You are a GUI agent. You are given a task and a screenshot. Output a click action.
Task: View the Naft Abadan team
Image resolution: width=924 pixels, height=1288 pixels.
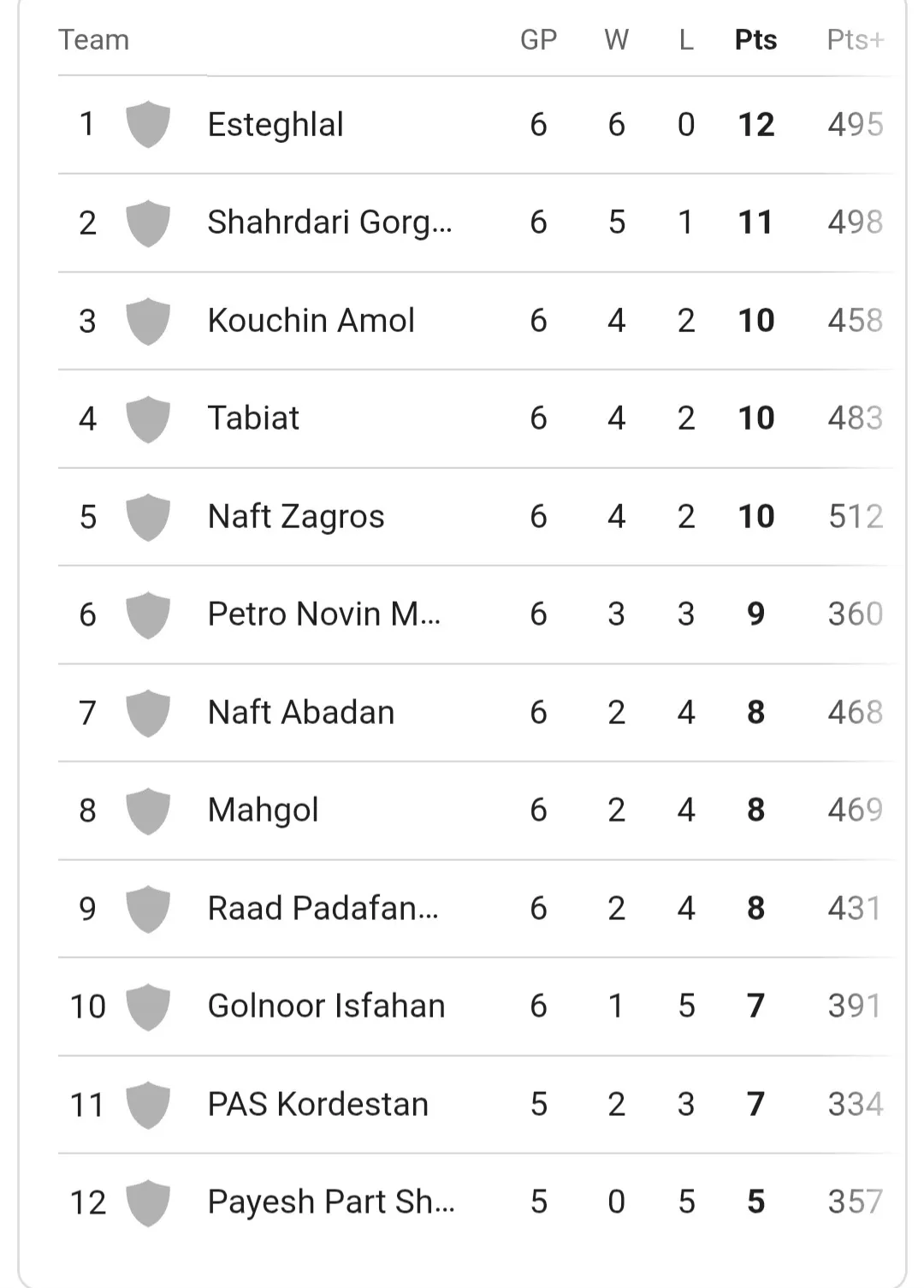(x=301, y=713)
